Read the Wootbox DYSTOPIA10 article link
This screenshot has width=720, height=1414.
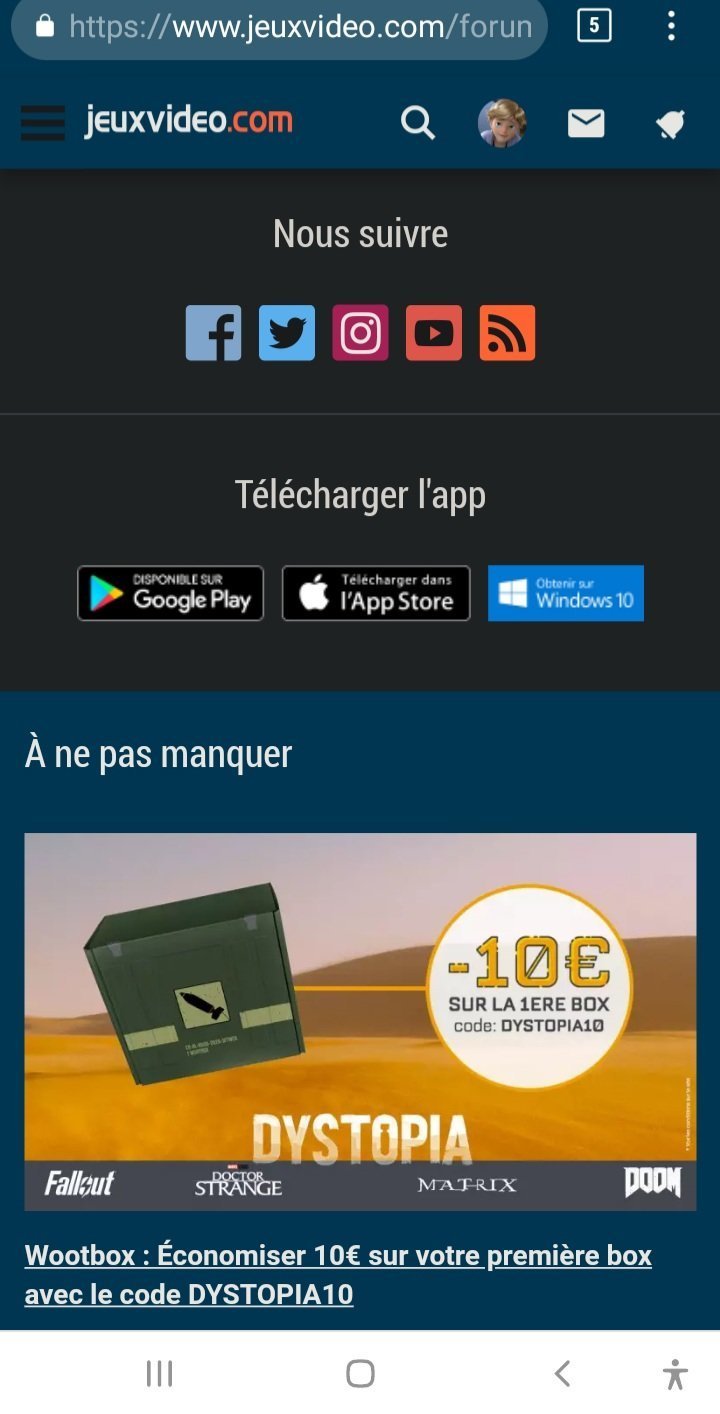click(x=338, y=1274)
